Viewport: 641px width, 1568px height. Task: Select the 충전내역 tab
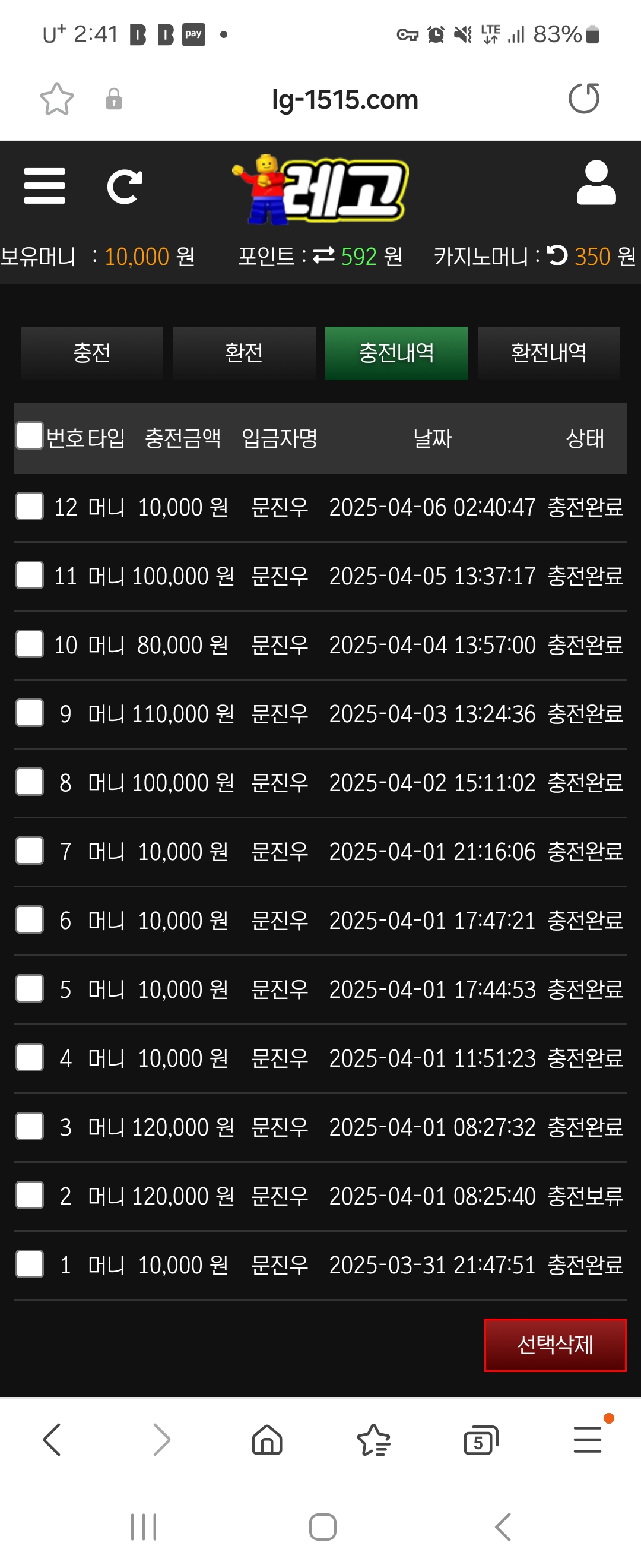click(396, 353)
